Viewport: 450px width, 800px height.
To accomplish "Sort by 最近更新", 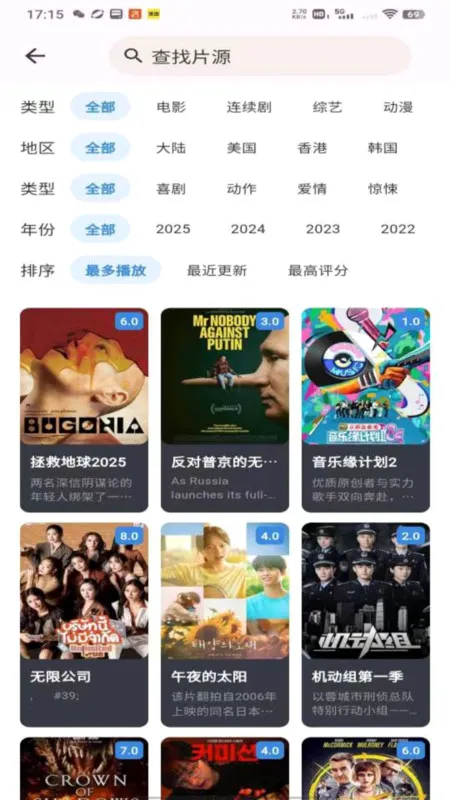I will pyautogui.click(x=217, y=270).
